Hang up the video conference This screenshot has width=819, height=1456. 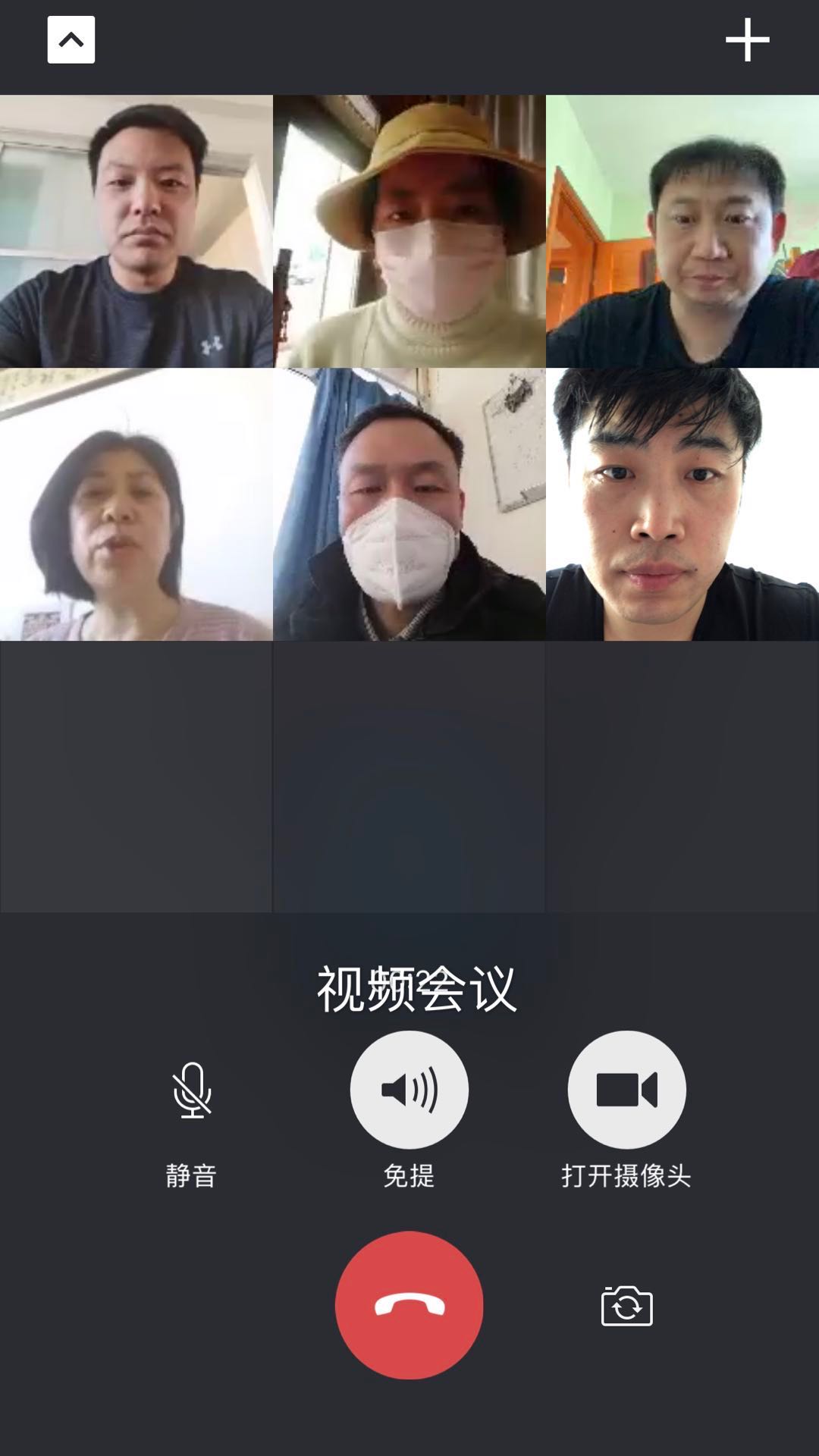click(409, 1305)
